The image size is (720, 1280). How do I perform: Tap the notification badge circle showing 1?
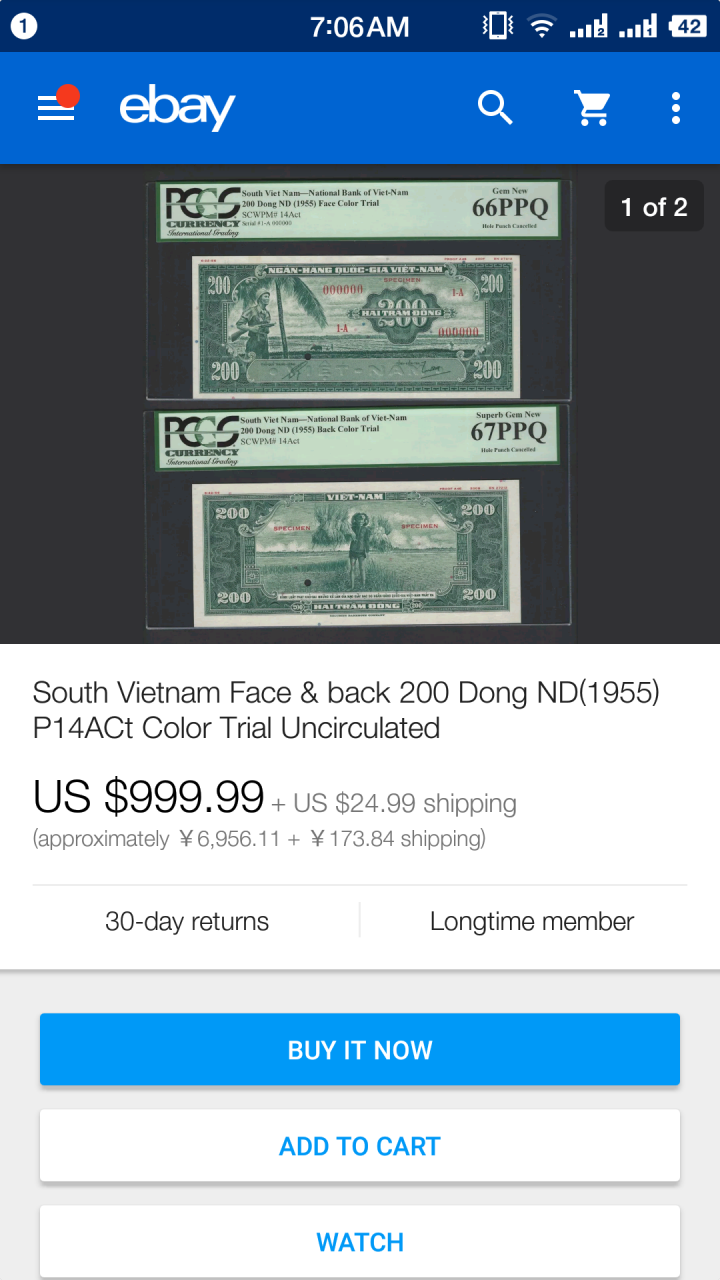[22, 26]
